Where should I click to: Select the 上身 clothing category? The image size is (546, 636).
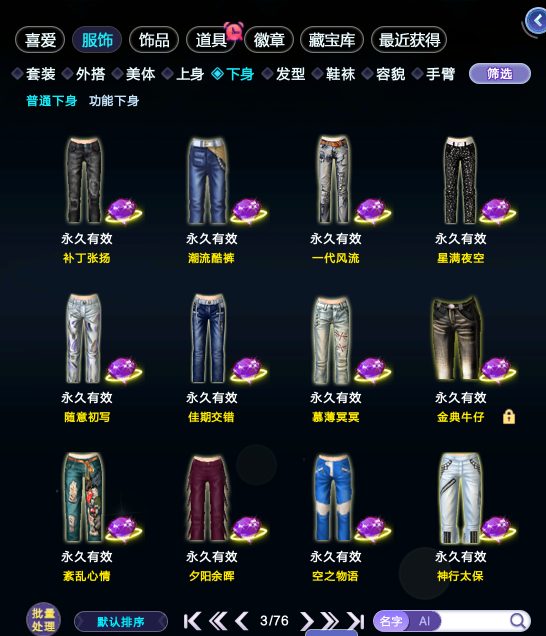184,74
